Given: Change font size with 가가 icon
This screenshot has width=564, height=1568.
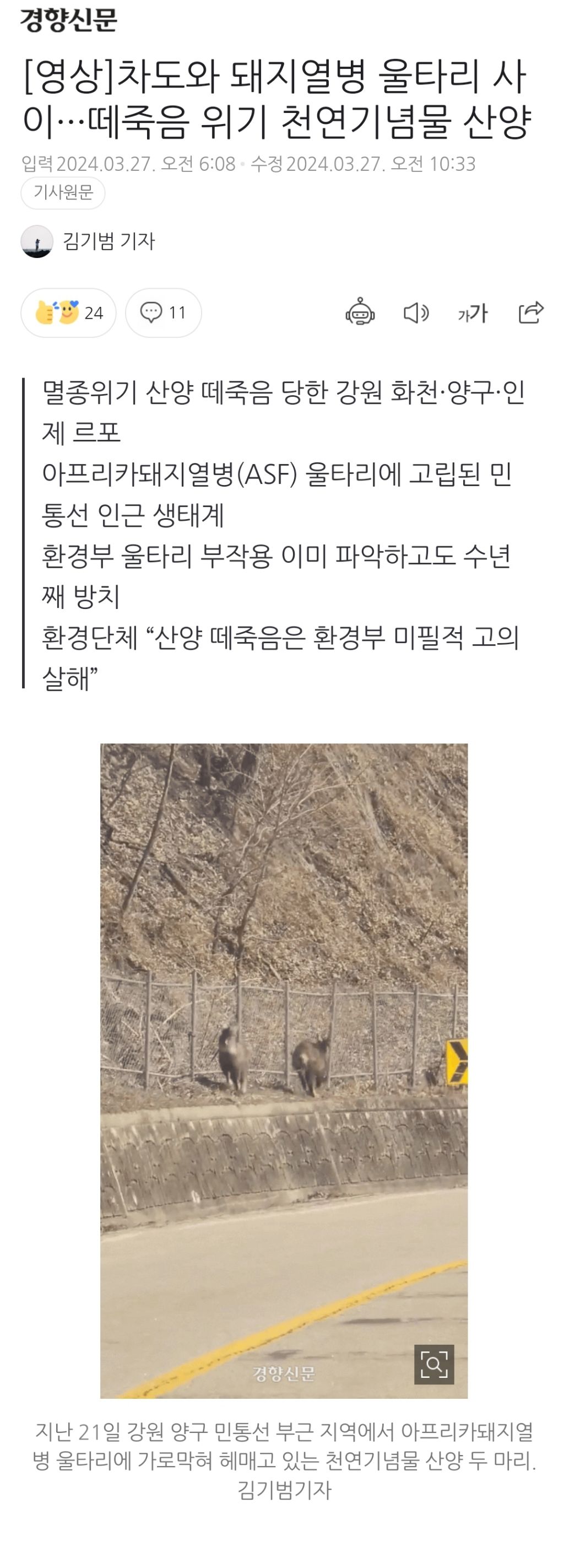Looking at the screenshot, I should click(473, 313).
